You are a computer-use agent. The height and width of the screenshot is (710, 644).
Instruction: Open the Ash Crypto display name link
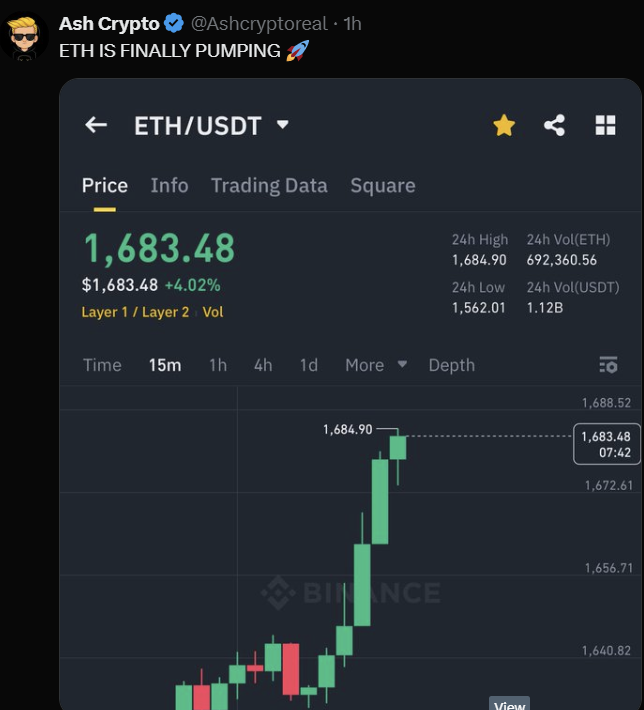click(108, 23)
